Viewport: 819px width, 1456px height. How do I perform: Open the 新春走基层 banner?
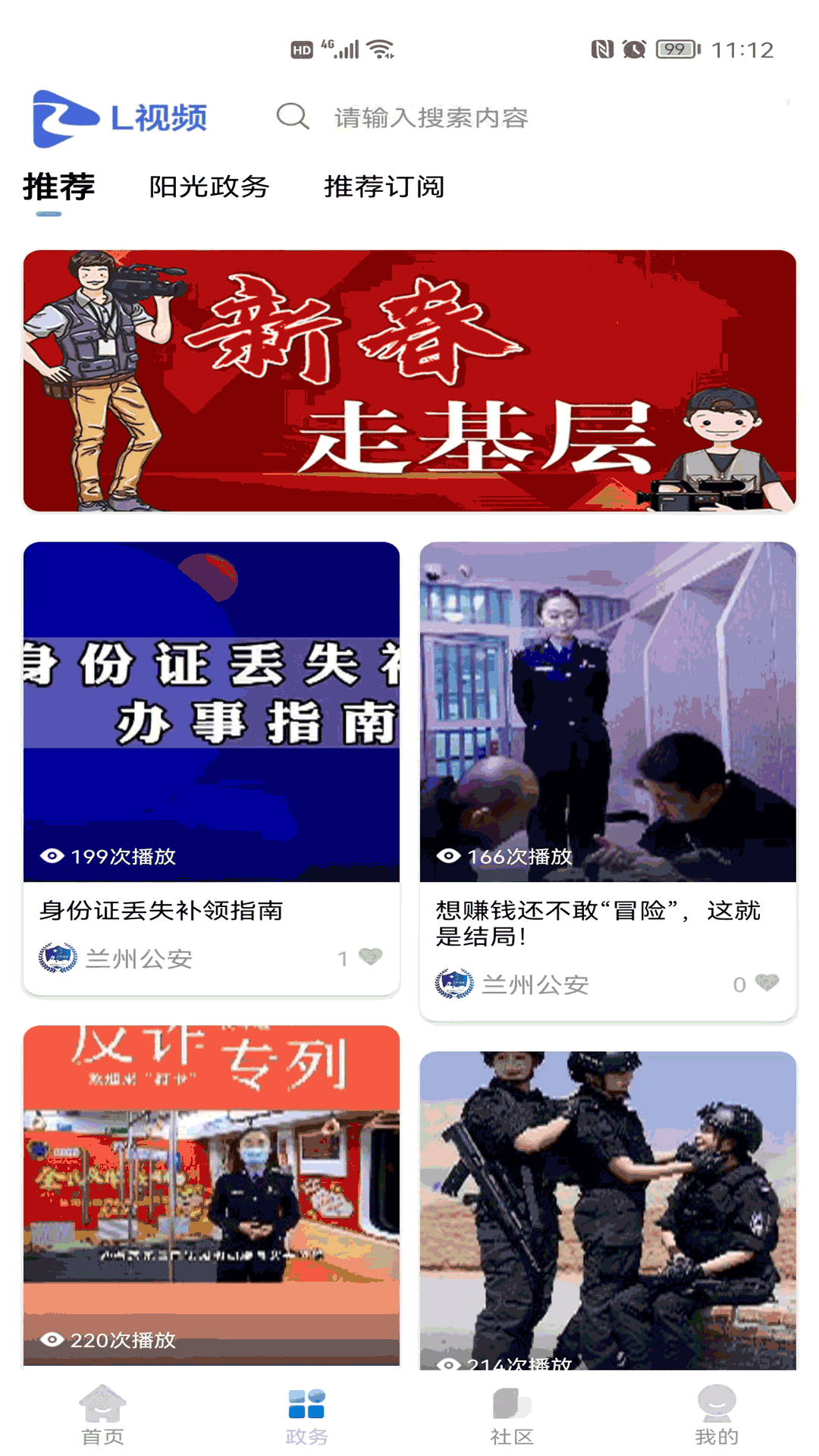[x=409, y=381]
